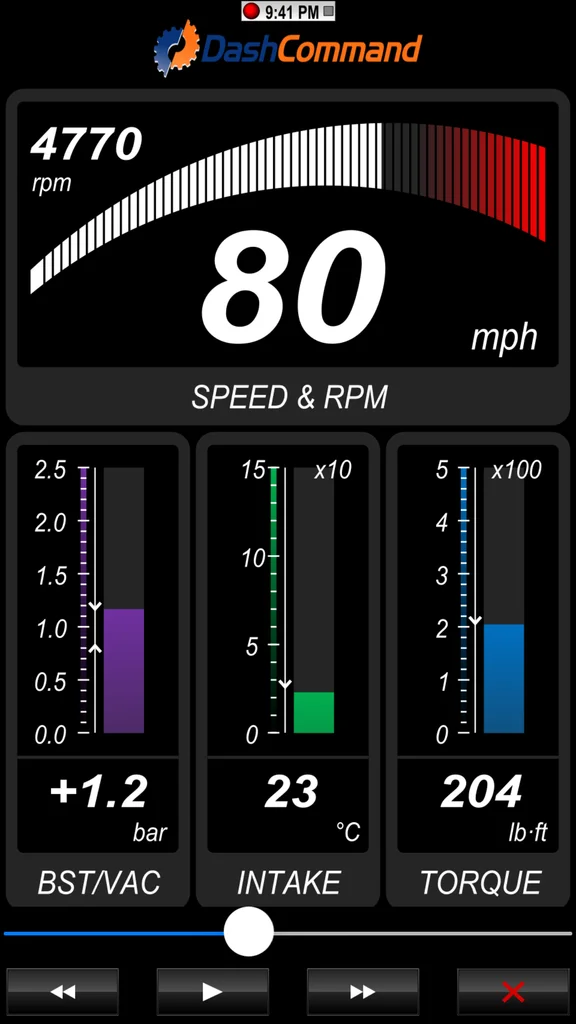Start playback with the play button
This screenshot has height=1024, width=576.
pyautogui.click(x=212, y=992)
